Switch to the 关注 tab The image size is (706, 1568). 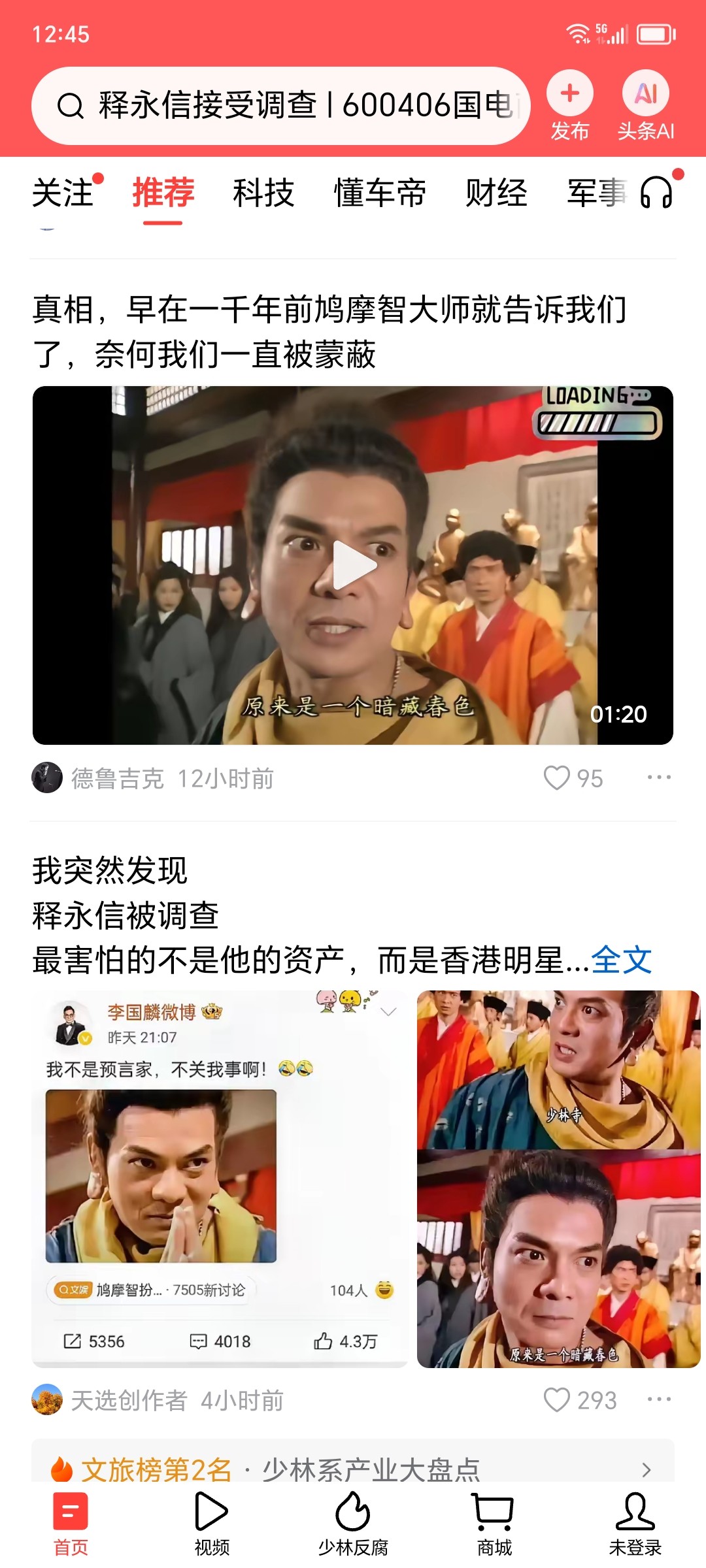64,193
